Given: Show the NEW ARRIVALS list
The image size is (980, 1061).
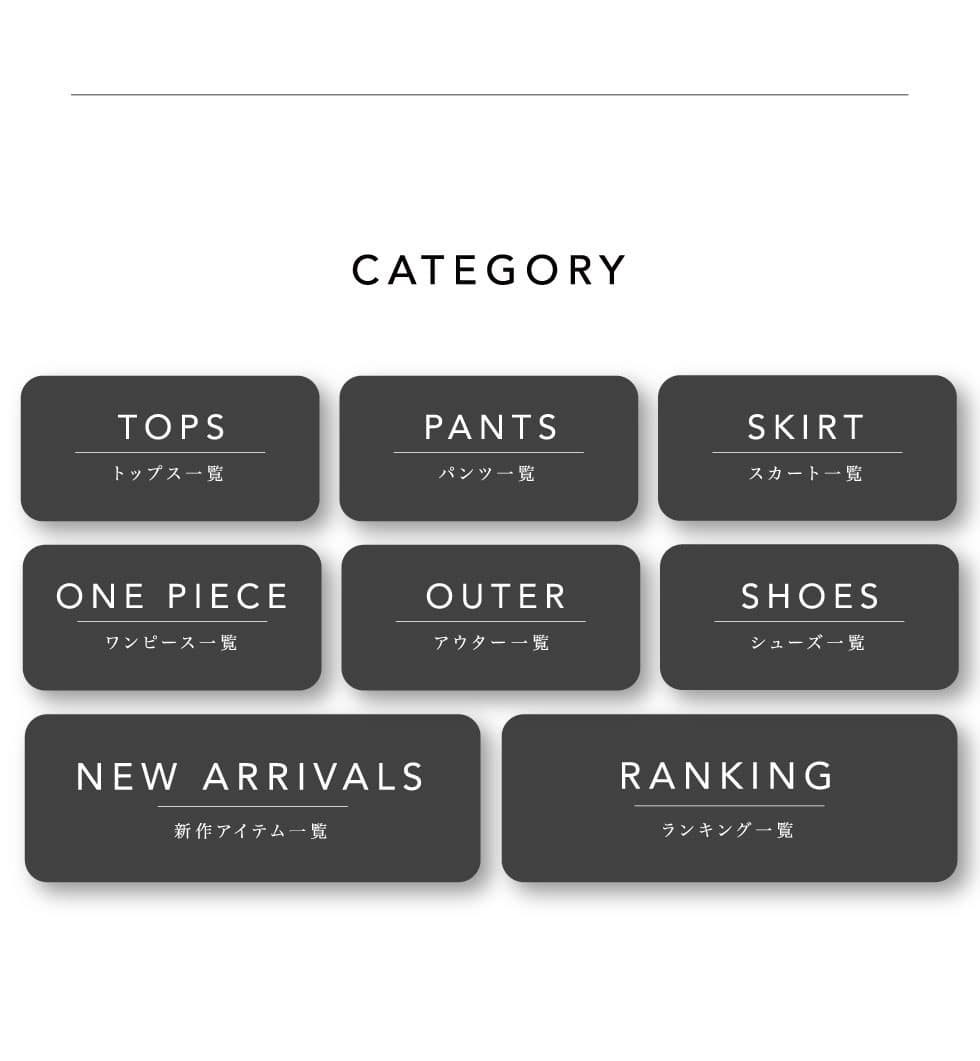Looking at the screenshot, I should click(x=252, y=798).
